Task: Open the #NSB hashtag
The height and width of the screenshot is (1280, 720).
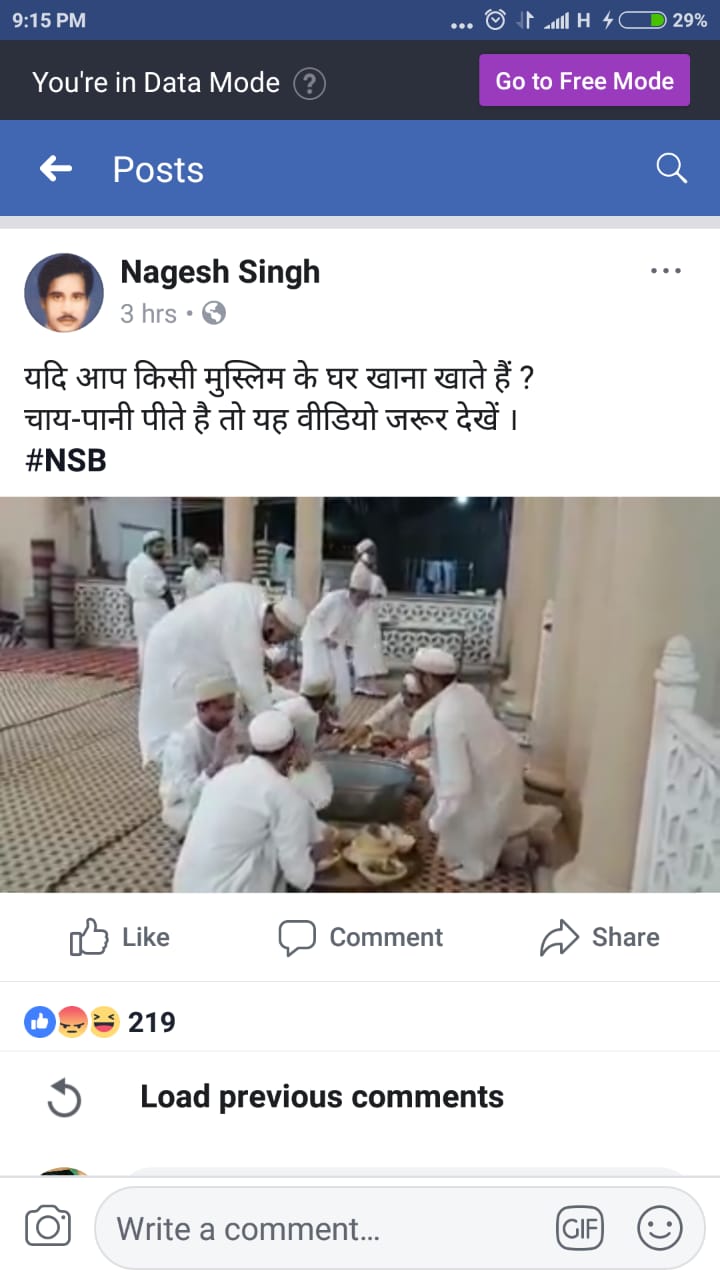Action: click(x=65, y=460)
